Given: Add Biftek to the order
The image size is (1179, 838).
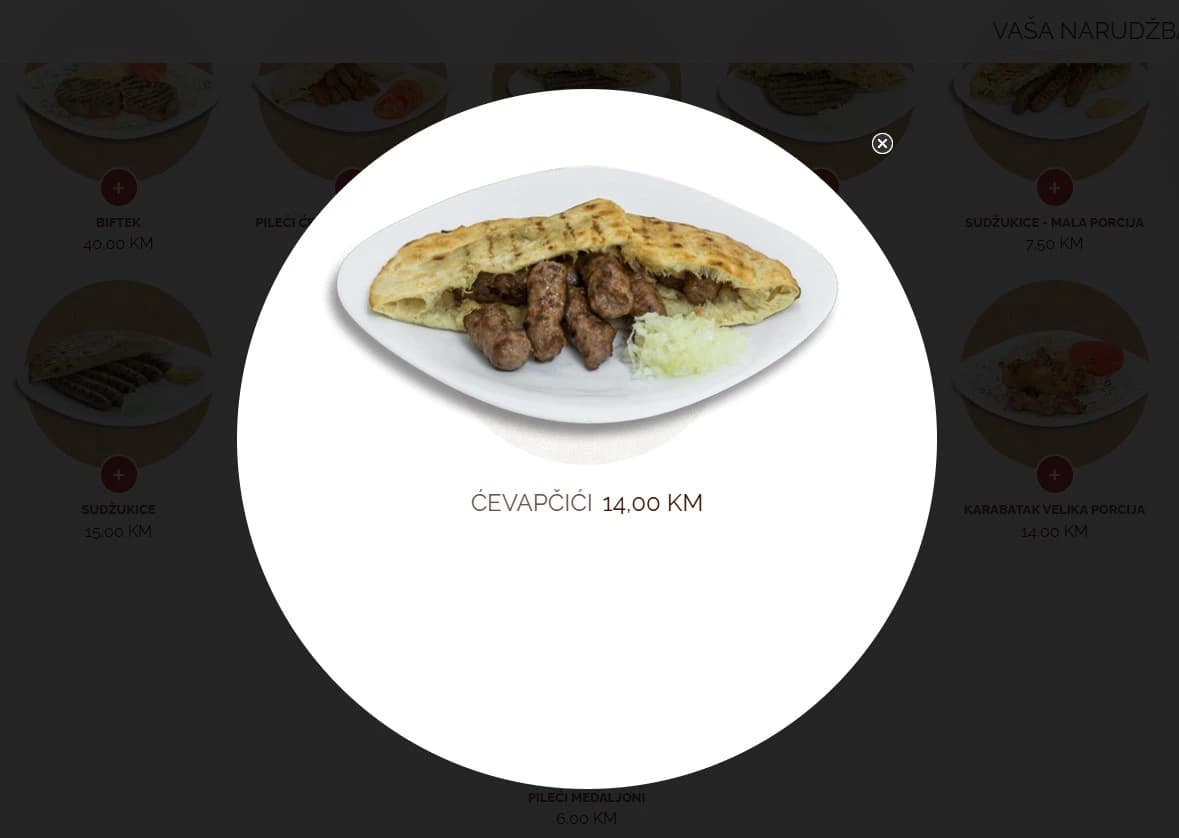Looking at the screenshot, I should [x=118, y=187].
